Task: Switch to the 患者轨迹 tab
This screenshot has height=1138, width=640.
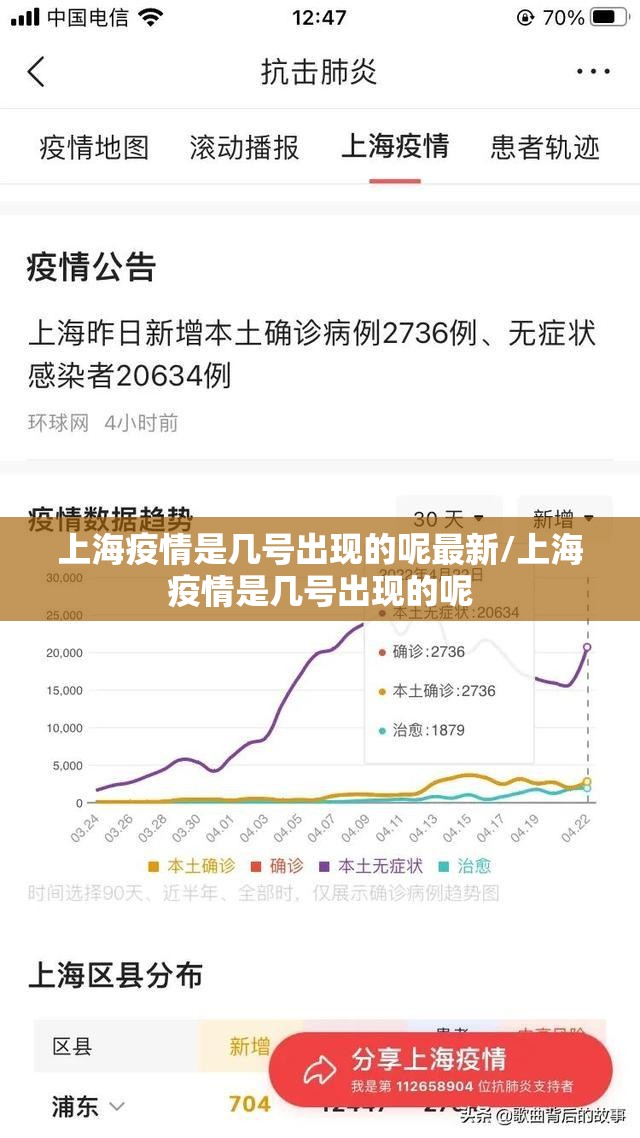Action: coord(545,148)
